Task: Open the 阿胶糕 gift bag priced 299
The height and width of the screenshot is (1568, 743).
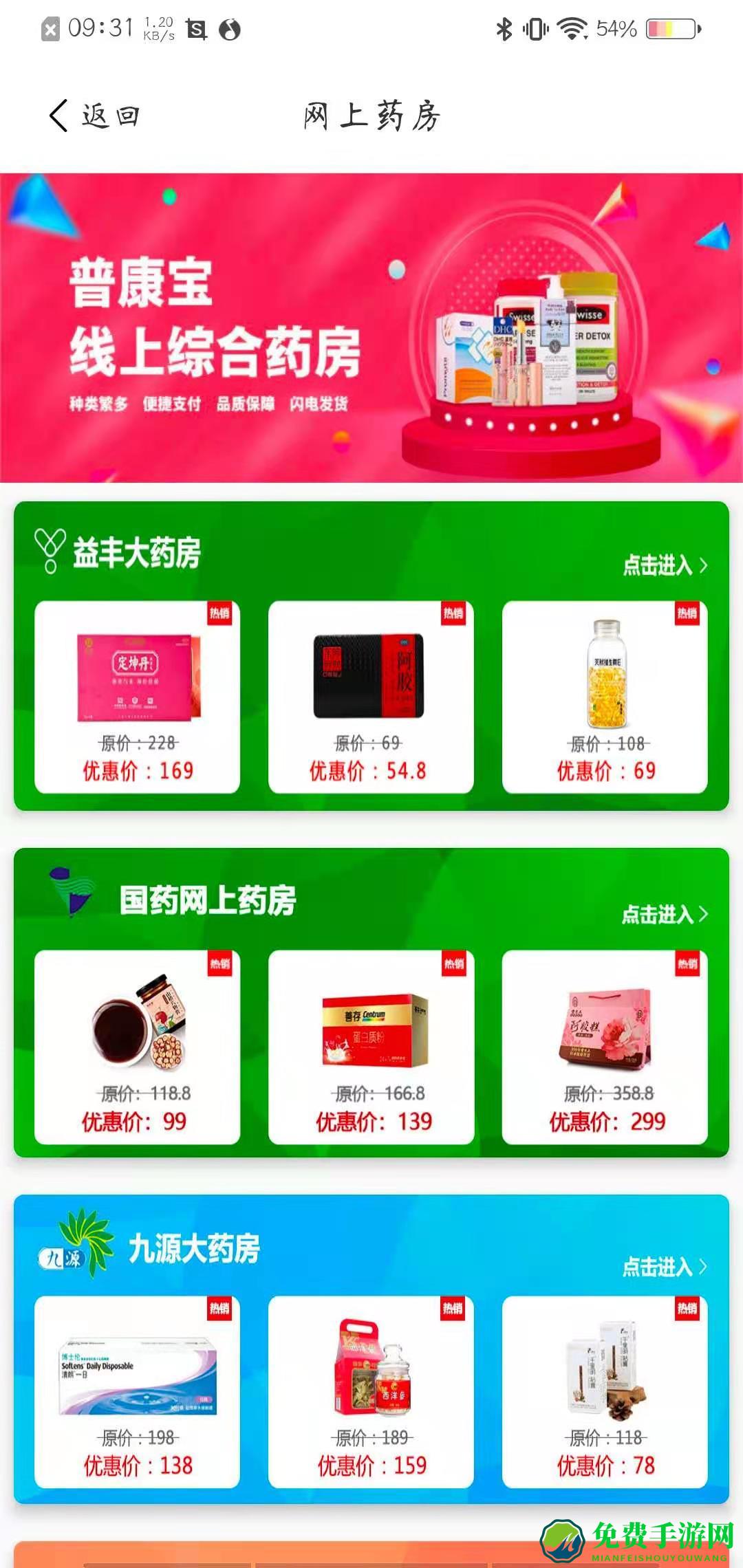Action: pyautogui.click(x=605, y=1047)
